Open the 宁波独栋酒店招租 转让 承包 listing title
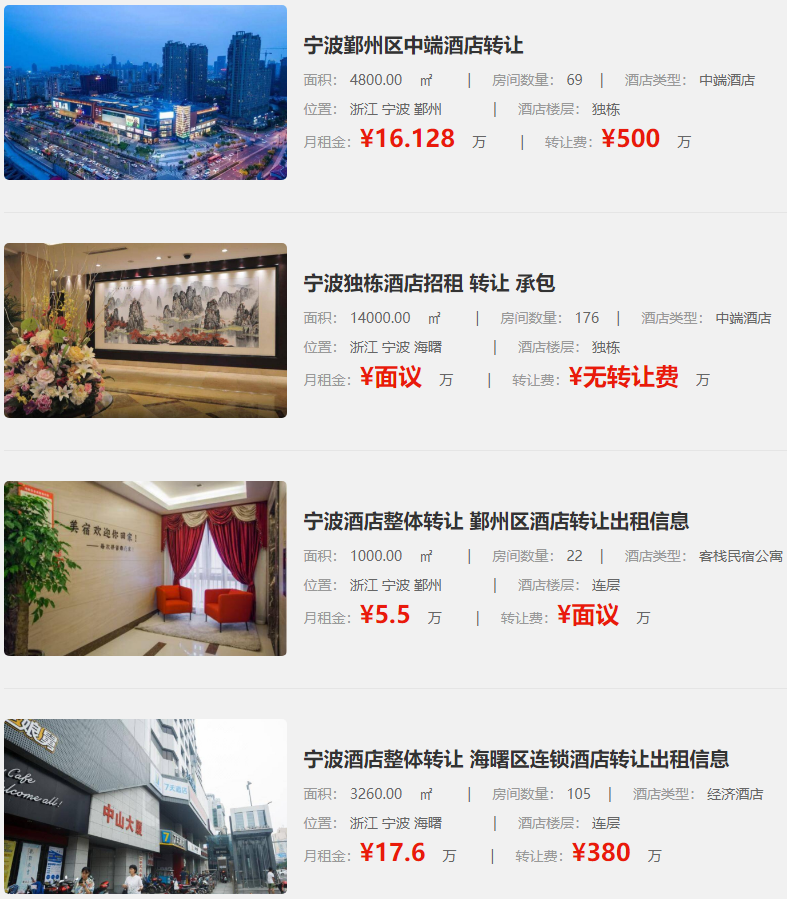Image resolution: width=787 pixels, height=899 pixels. click(x=428, y=284)
